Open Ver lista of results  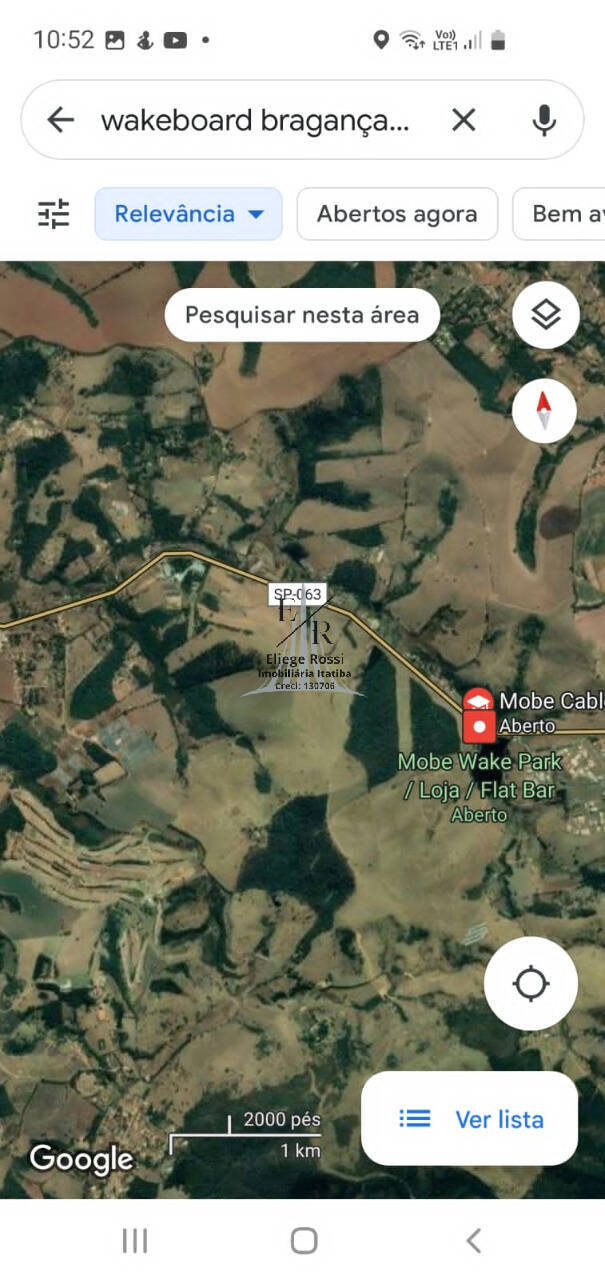coord(470,1119)
